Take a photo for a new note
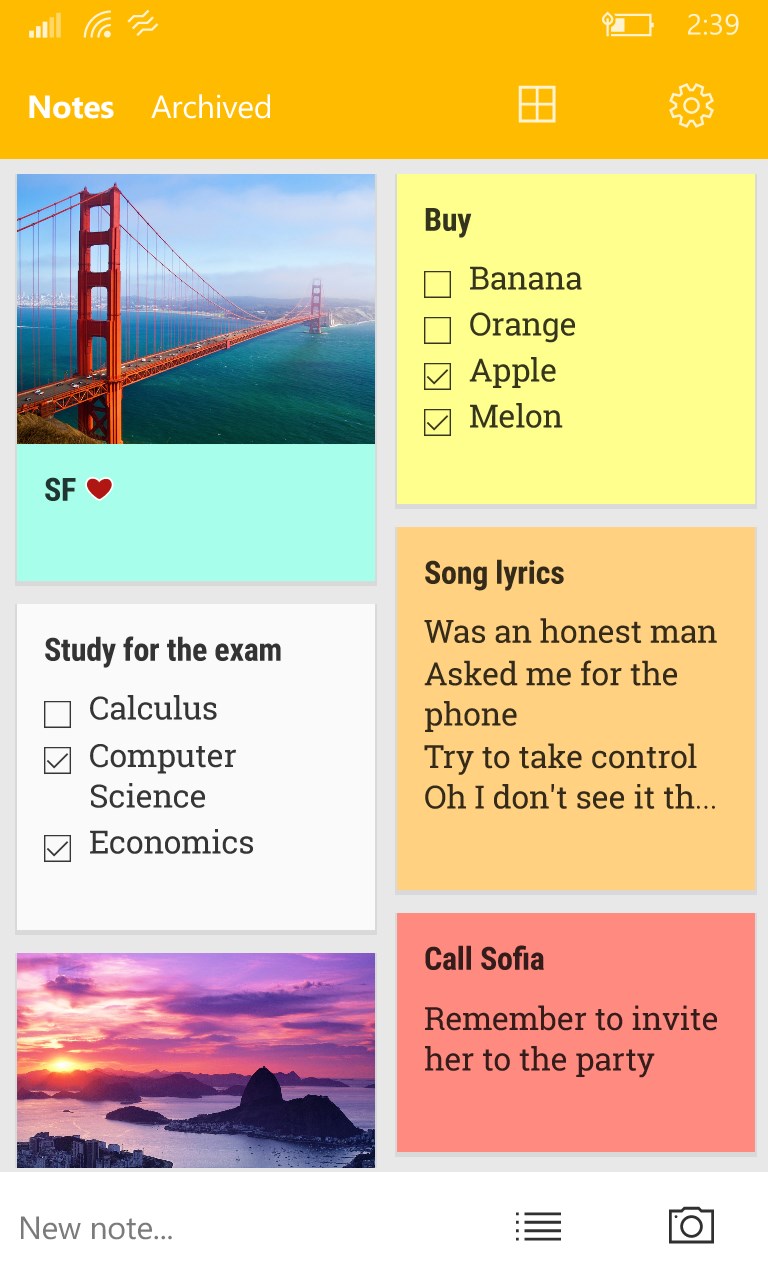The image size is (768, 1280). (690, 1226)
